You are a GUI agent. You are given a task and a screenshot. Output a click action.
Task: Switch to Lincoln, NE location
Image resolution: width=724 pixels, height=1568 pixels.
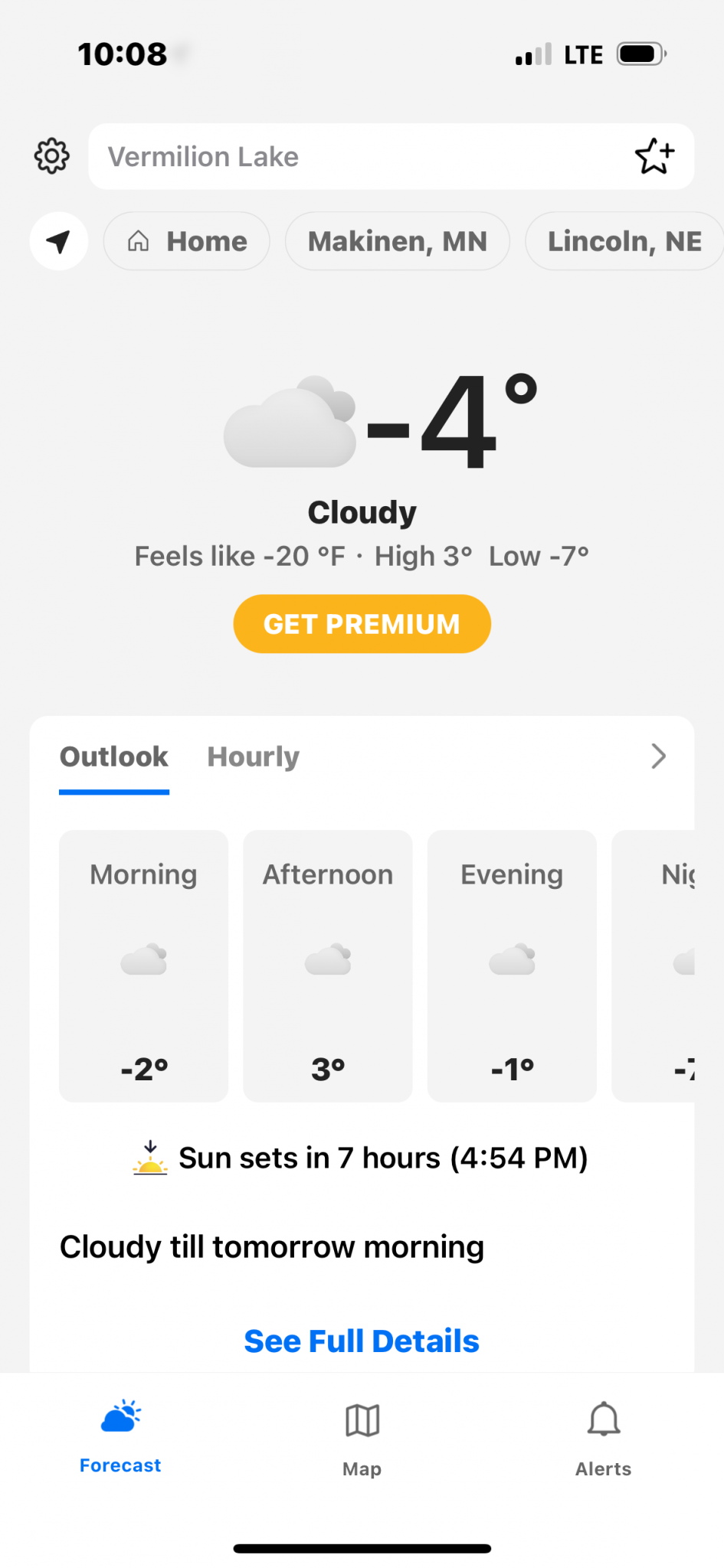click(x=624, y=241)
